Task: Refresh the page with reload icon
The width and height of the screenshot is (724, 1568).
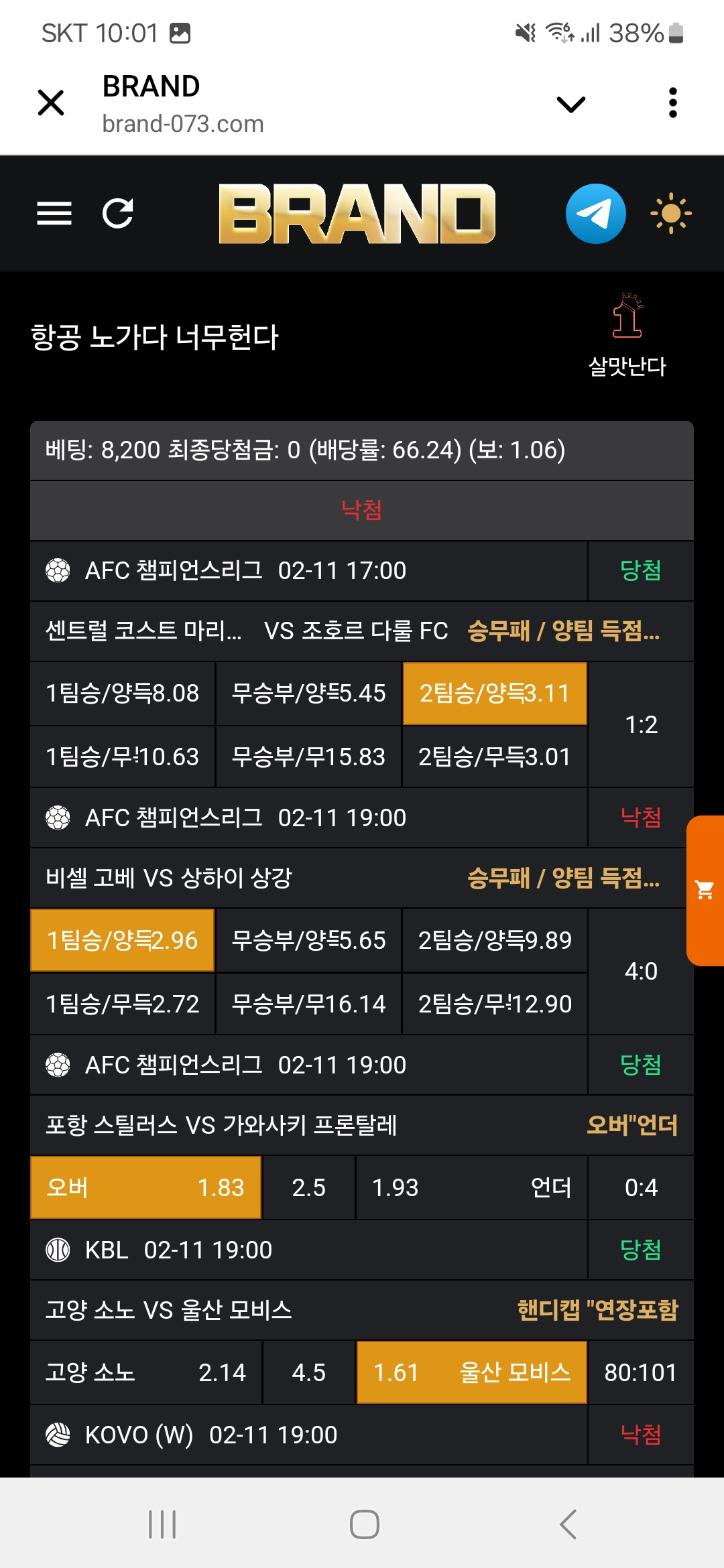Action: tap(118, 214)
